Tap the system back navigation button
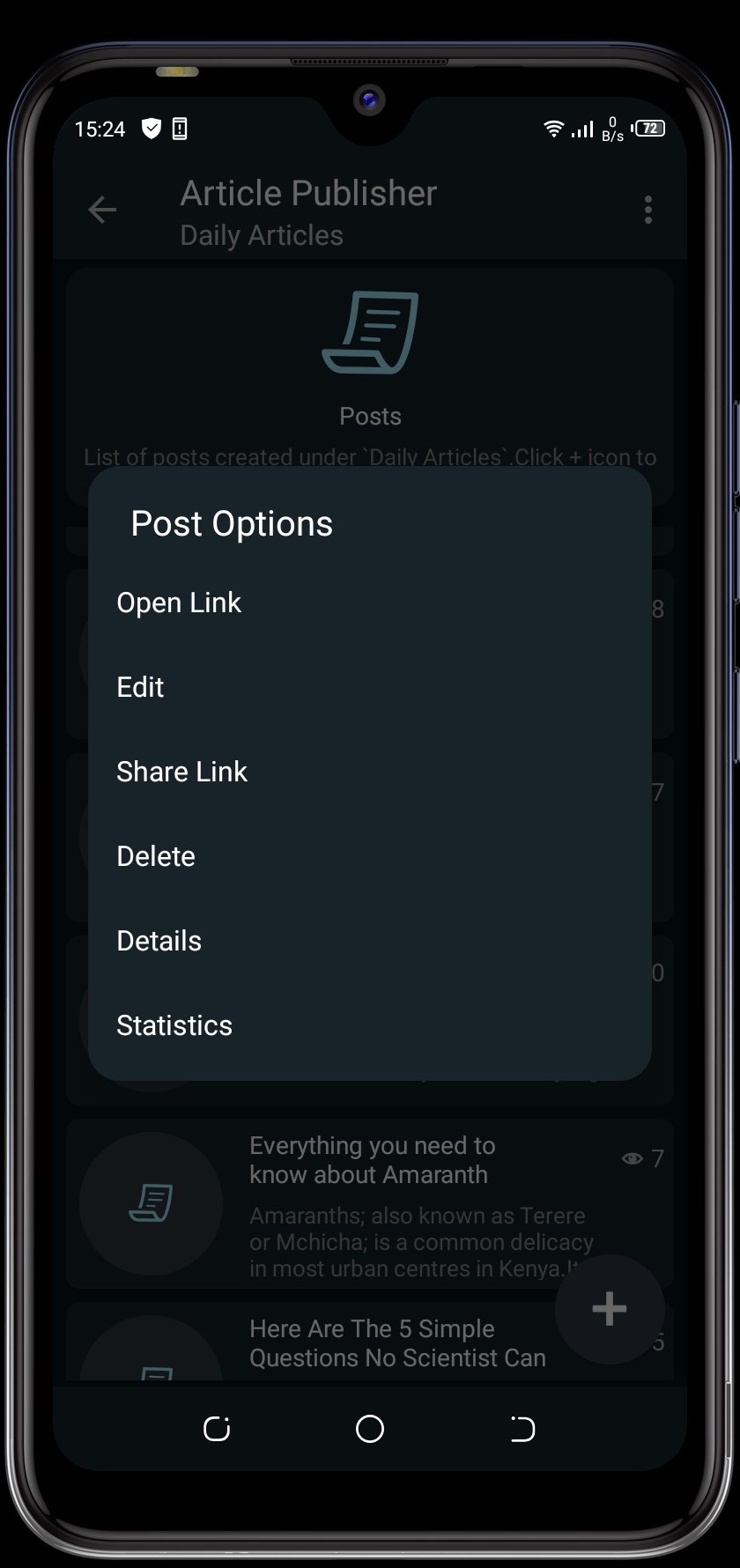The image size is (740, 1568). (522, 1429)
